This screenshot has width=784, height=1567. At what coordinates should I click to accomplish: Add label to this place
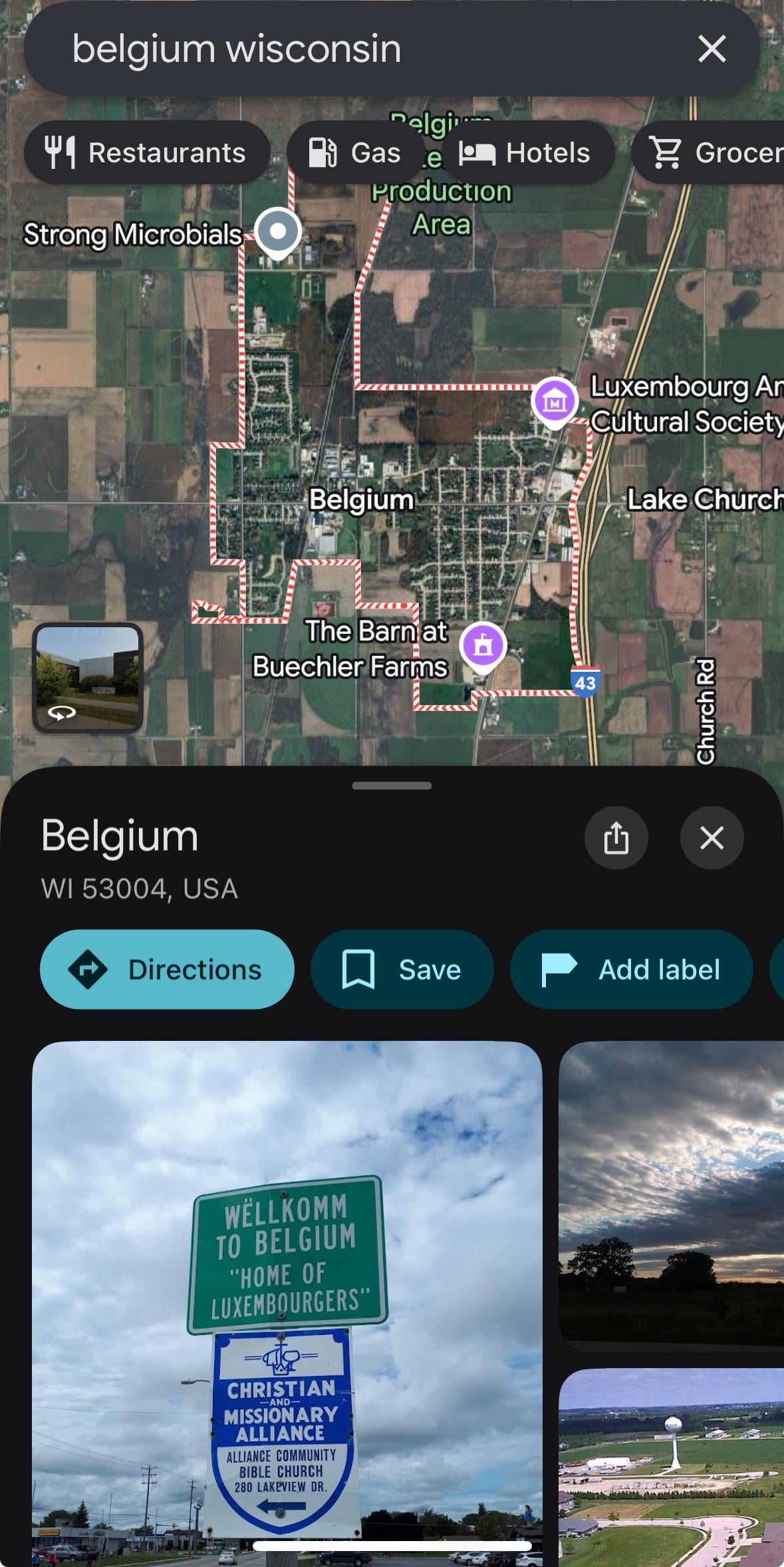(x=630, y=969)
